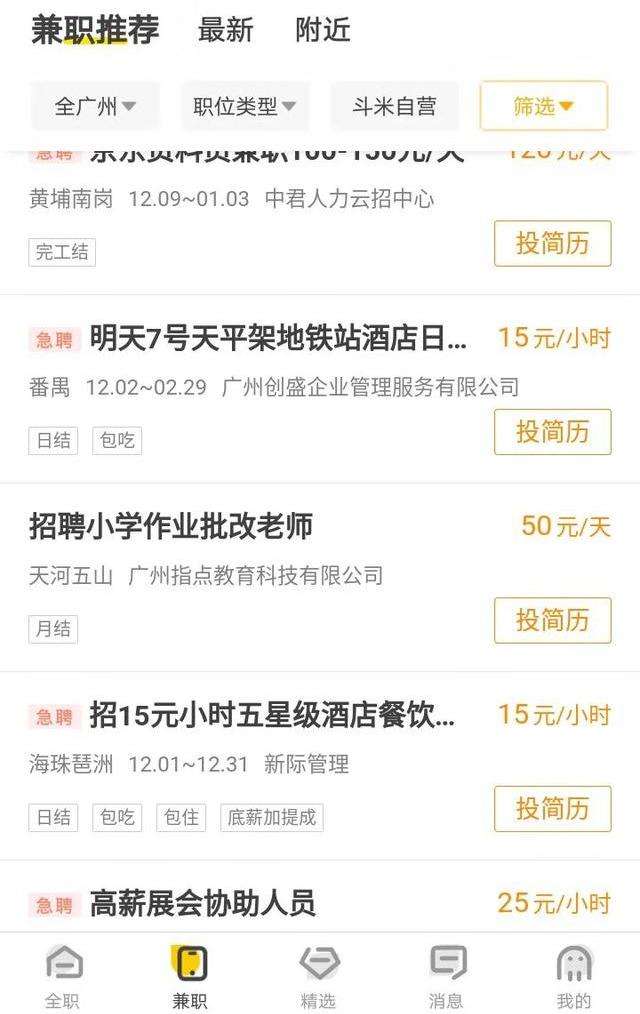Viewport: 640px width, 1014px height.
Task: Submit resume for the 番禺 hotel job
Action: click(x=552, y=432)
